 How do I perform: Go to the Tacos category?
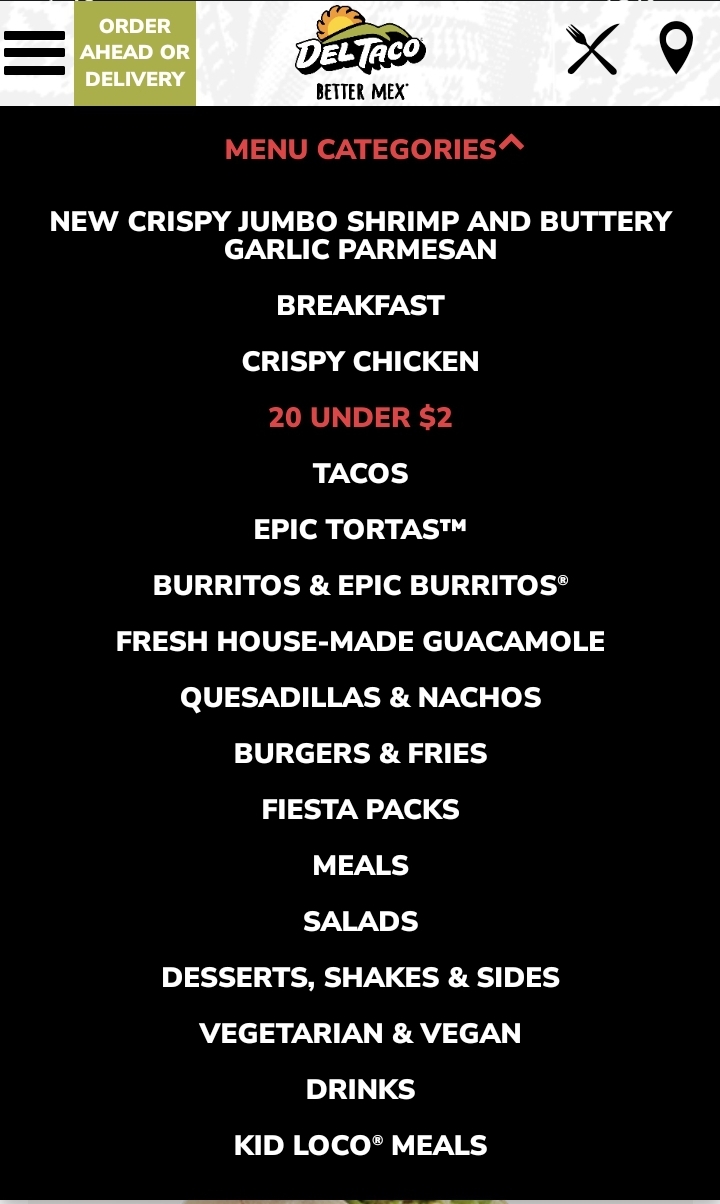pyautogui.click(x=360, y=473)
